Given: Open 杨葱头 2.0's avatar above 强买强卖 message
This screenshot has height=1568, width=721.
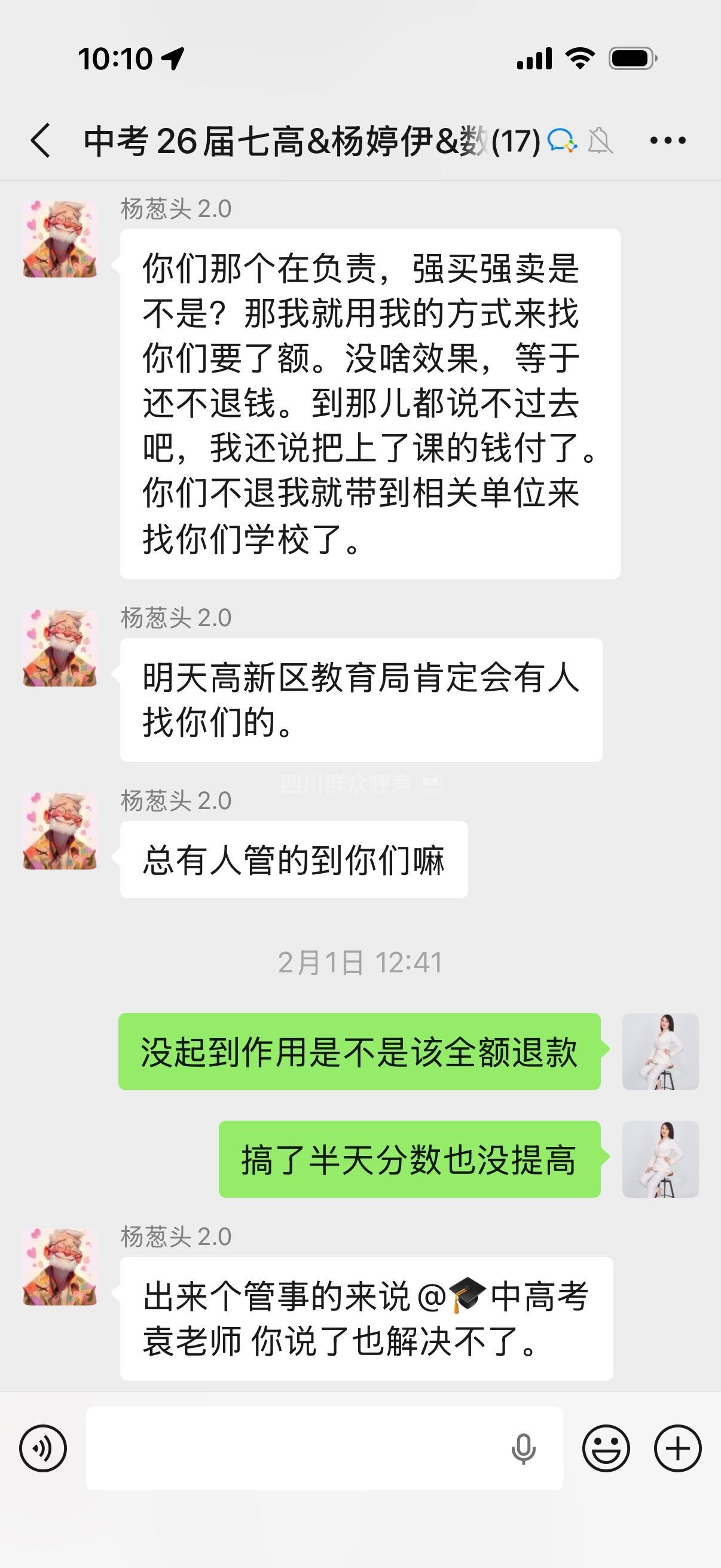Looking at the screenshot, I should pyautogui.click(x=60, y=239).
